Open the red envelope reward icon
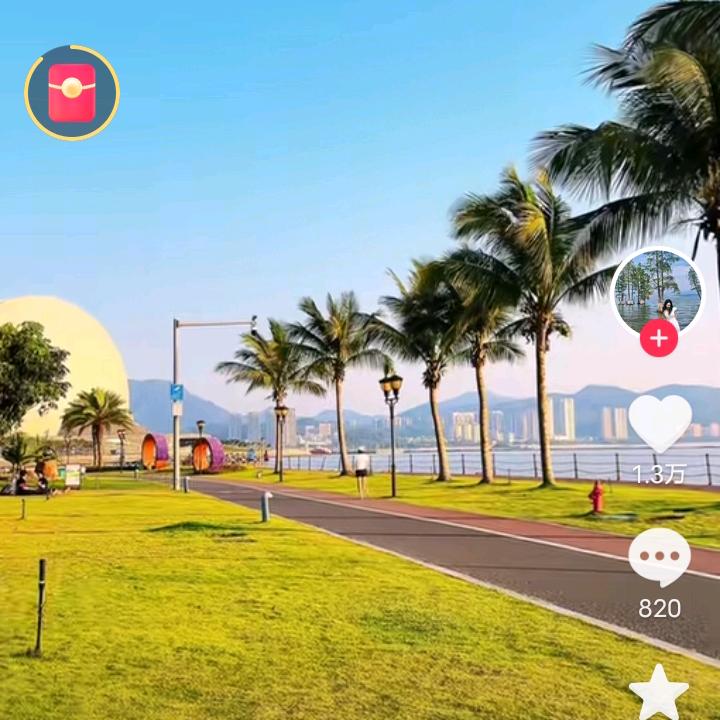This screenshot has height=720, width=720. (72, 93)
